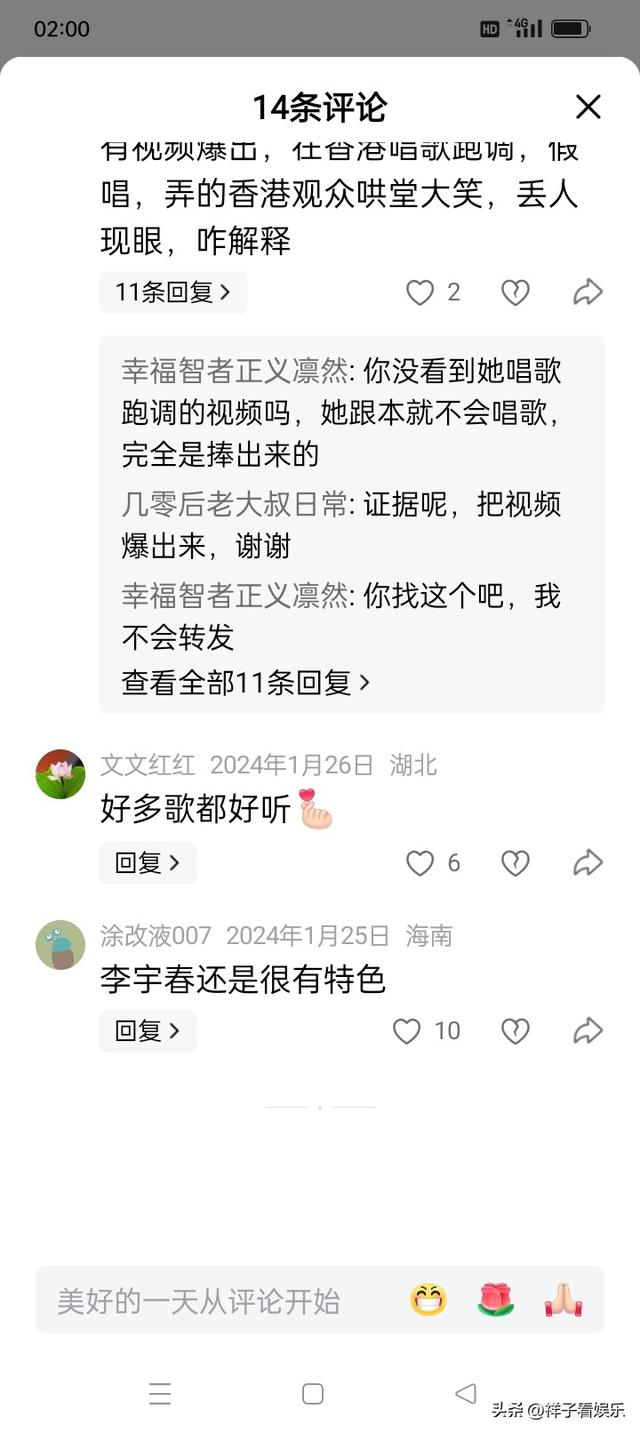Like the comment ending in 咋解释
The height and width of the screenshot is (1433, 640).
pyautogui.click(x=420, y=292)
